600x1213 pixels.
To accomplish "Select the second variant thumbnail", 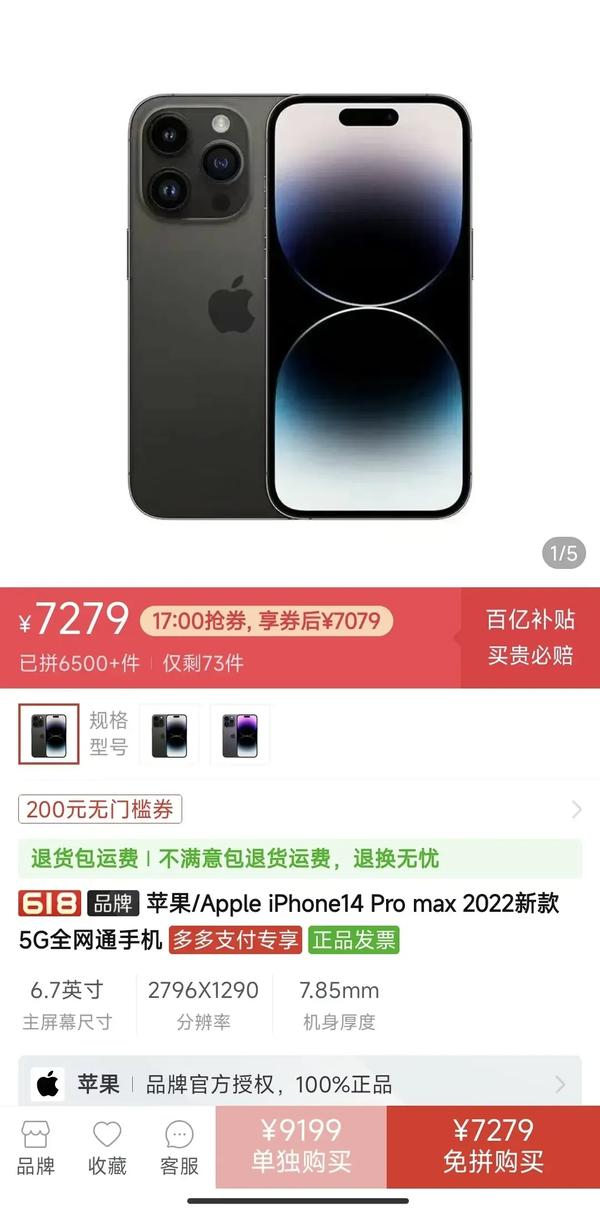I will click(169, 734).
